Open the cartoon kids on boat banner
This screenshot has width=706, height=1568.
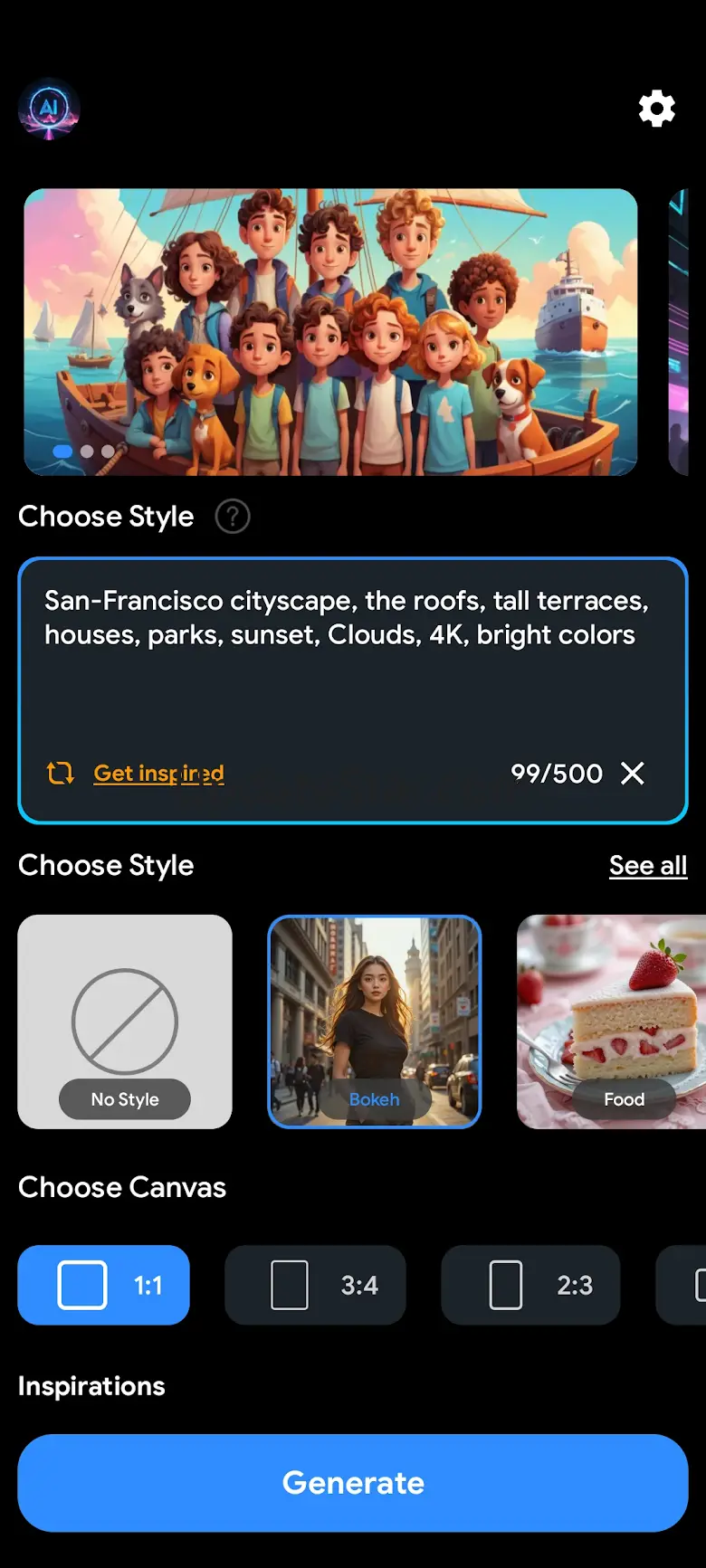point(330,331)
